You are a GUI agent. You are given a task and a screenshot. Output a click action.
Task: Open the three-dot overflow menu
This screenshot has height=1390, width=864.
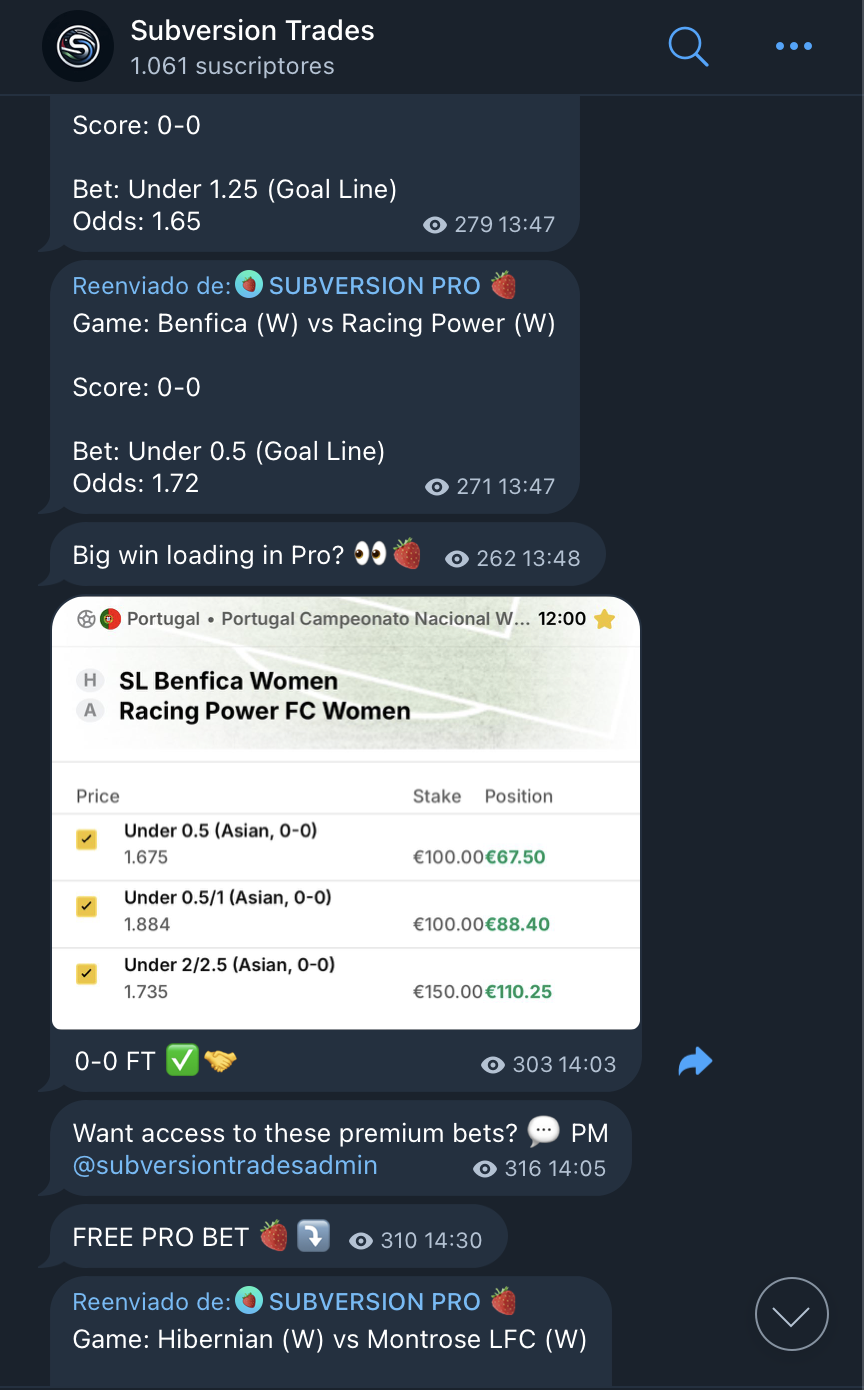793,46
